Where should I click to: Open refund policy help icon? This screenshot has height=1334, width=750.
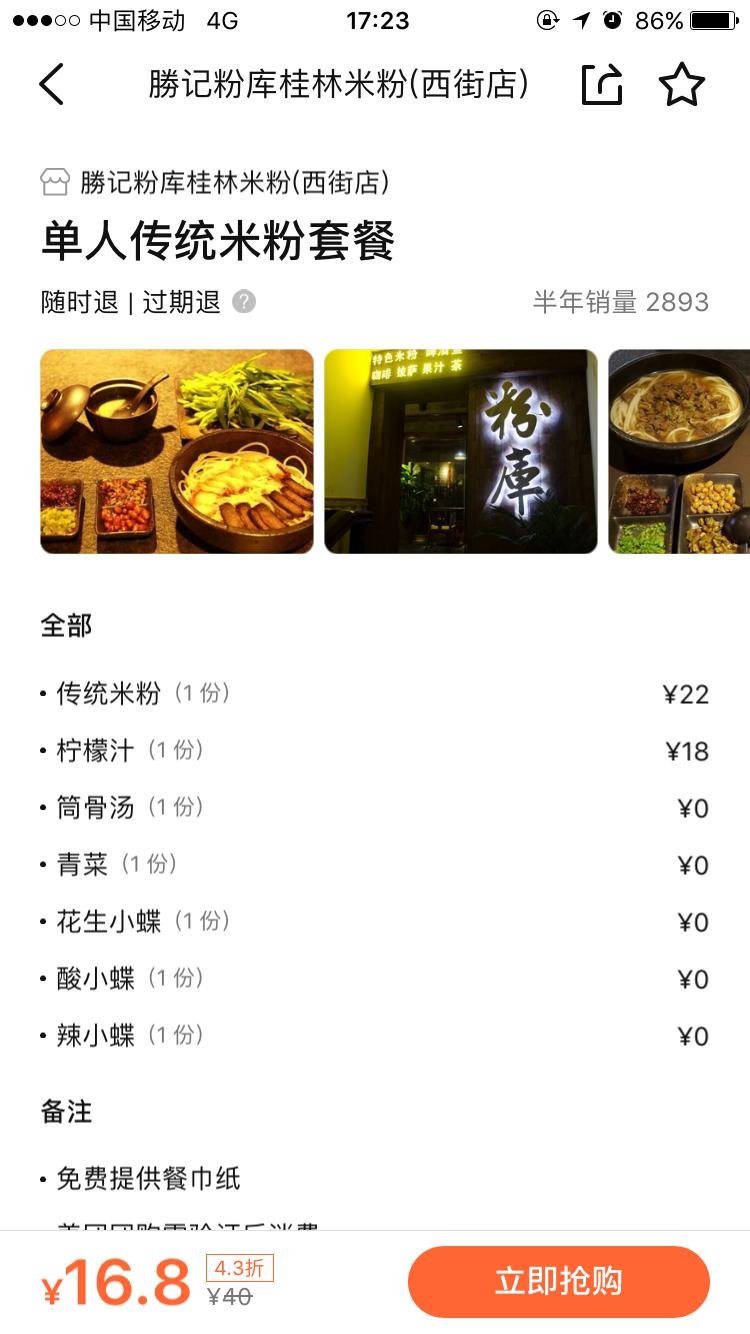[244, 301]
